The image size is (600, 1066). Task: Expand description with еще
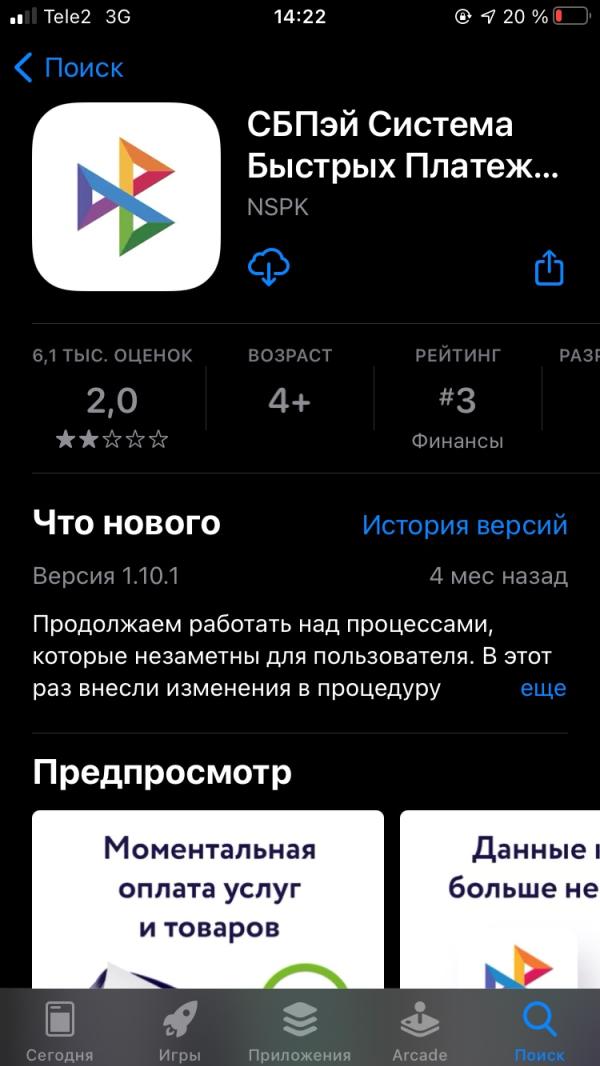click(x=543, y=688)
